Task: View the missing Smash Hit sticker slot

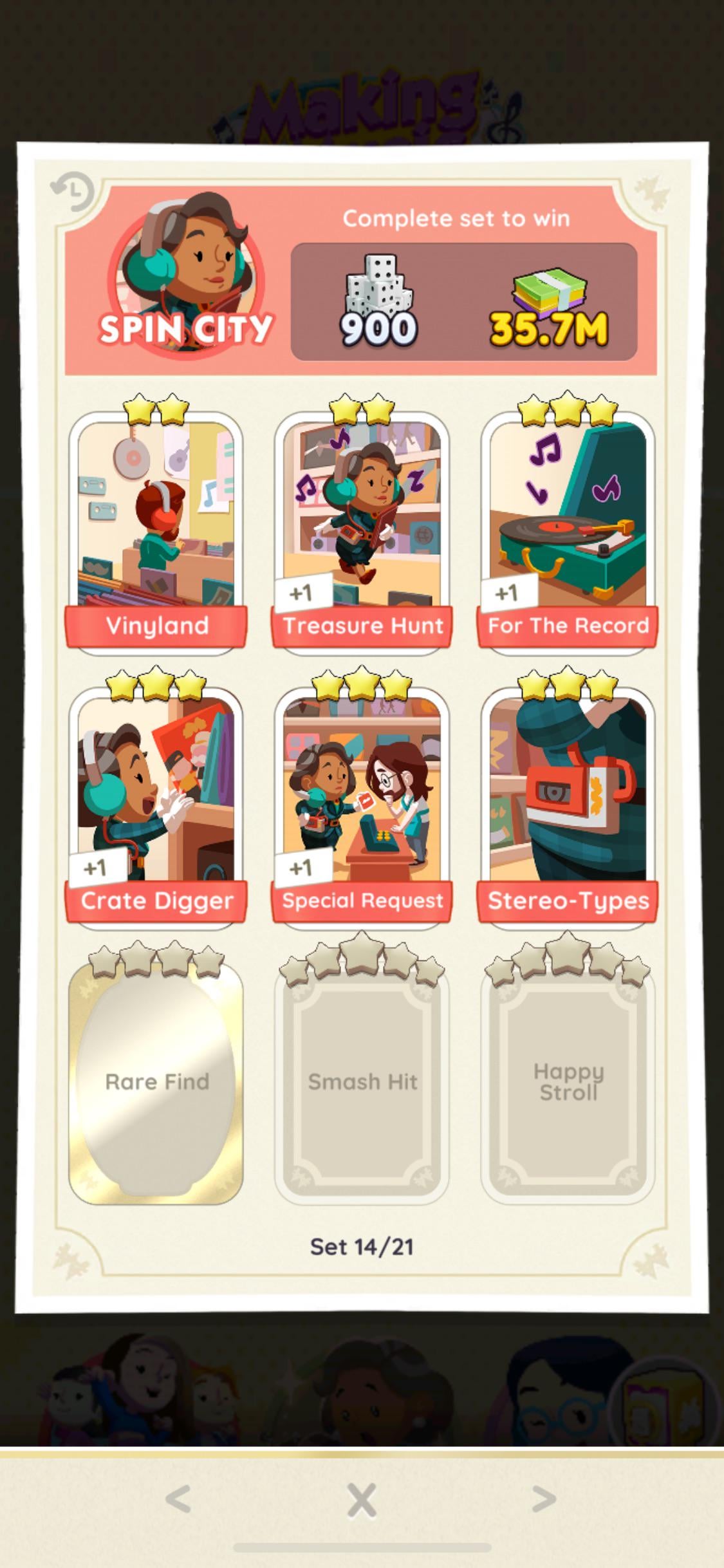Action: click(362, 1081)
